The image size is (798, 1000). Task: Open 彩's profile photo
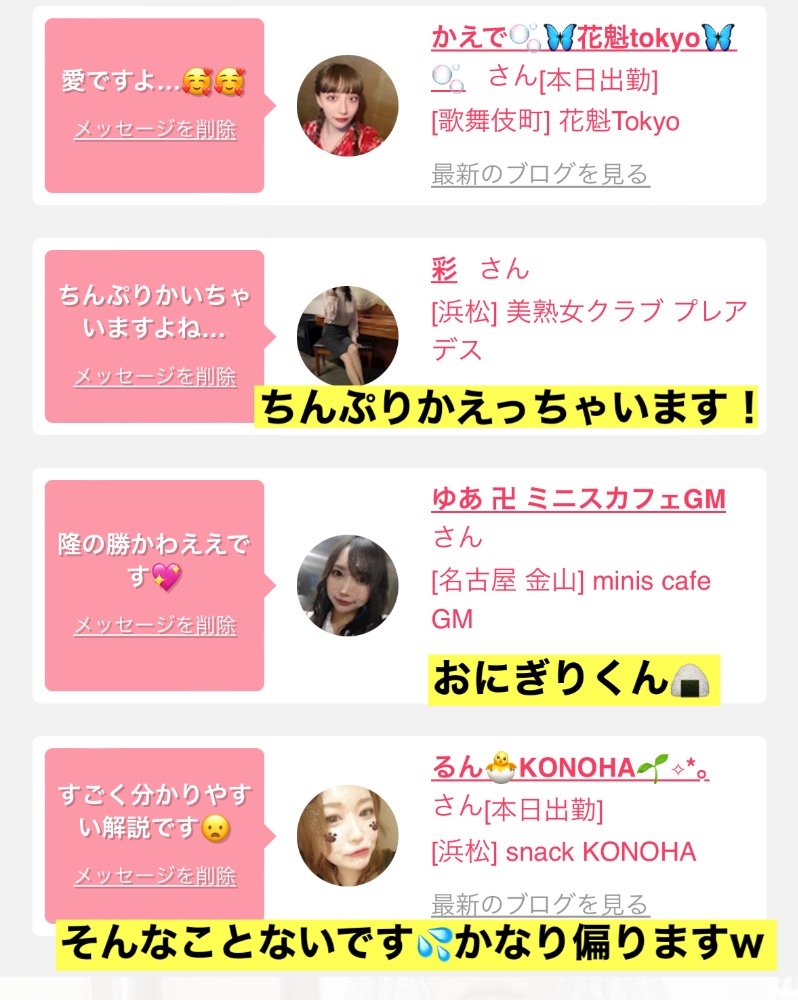click(348, 336)
